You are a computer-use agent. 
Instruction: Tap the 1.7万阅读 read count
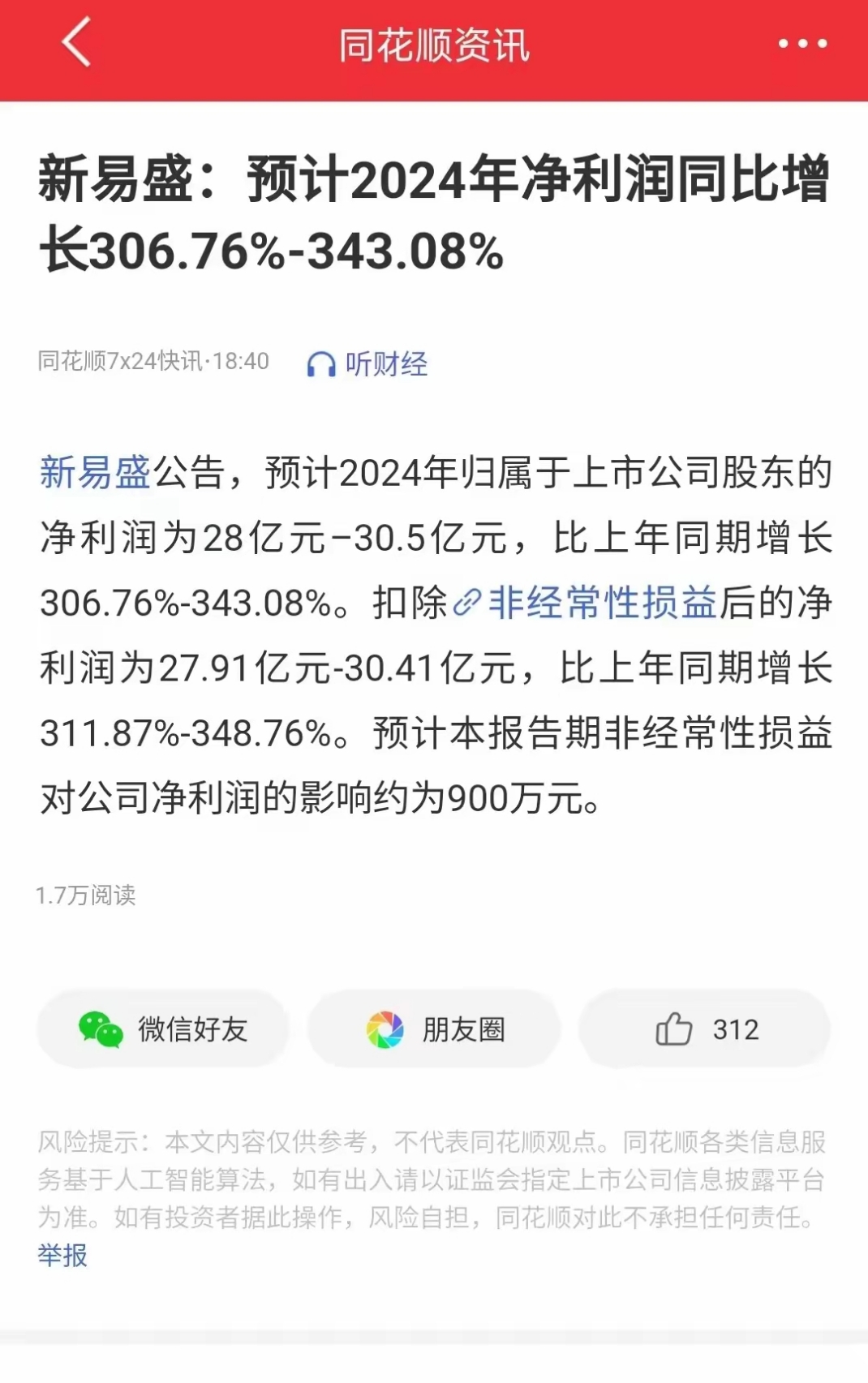(87, 896)
